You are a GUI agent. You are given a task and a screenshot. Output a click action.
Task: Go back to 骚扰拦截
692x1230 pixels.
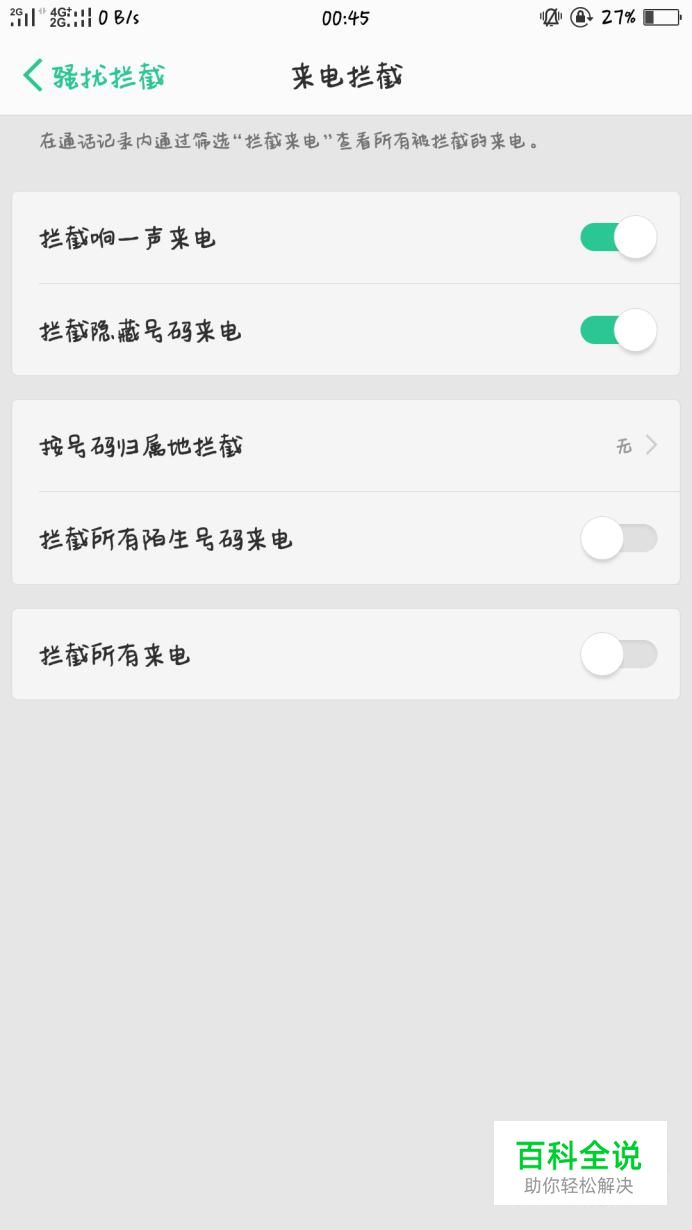tap(94, 76)
